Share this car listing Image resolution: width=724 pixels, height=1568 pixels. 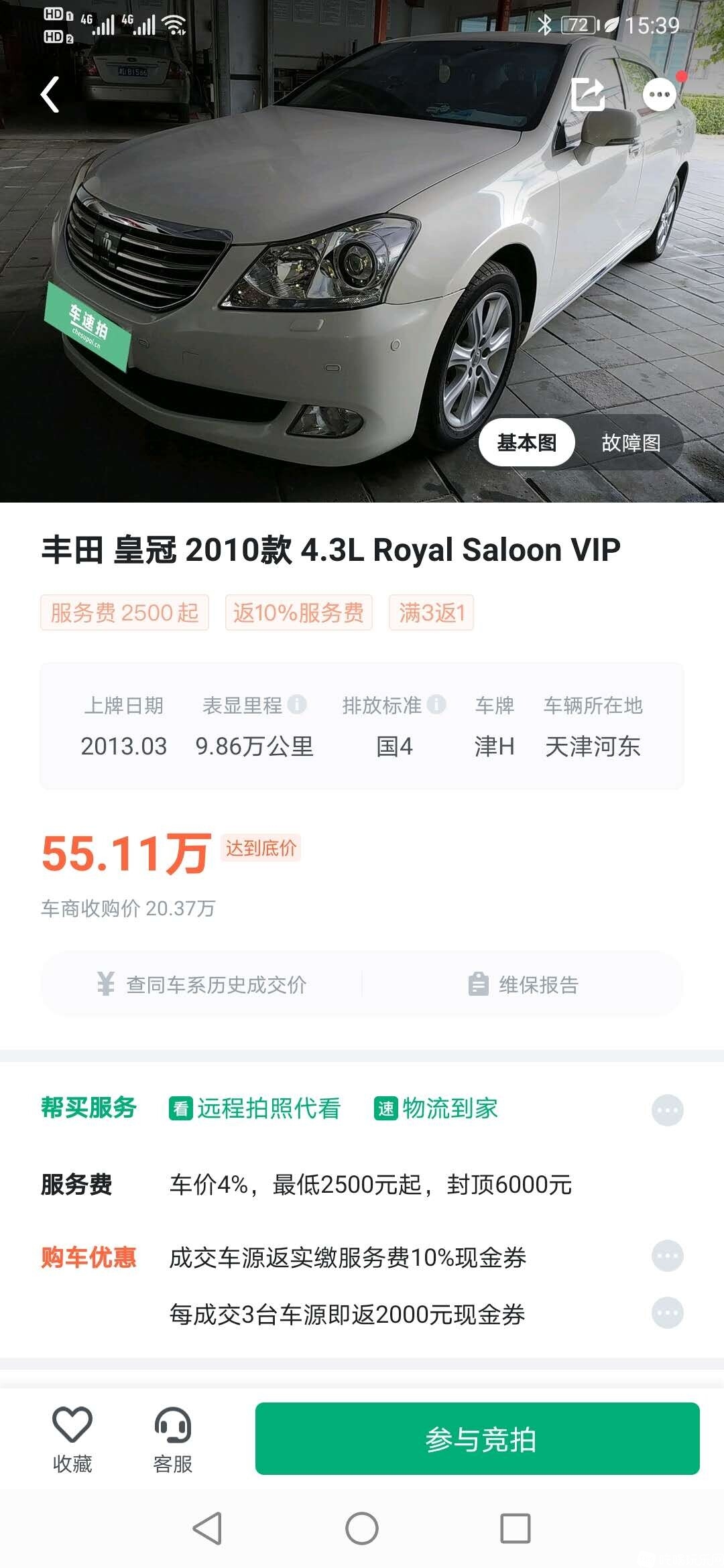588,94
